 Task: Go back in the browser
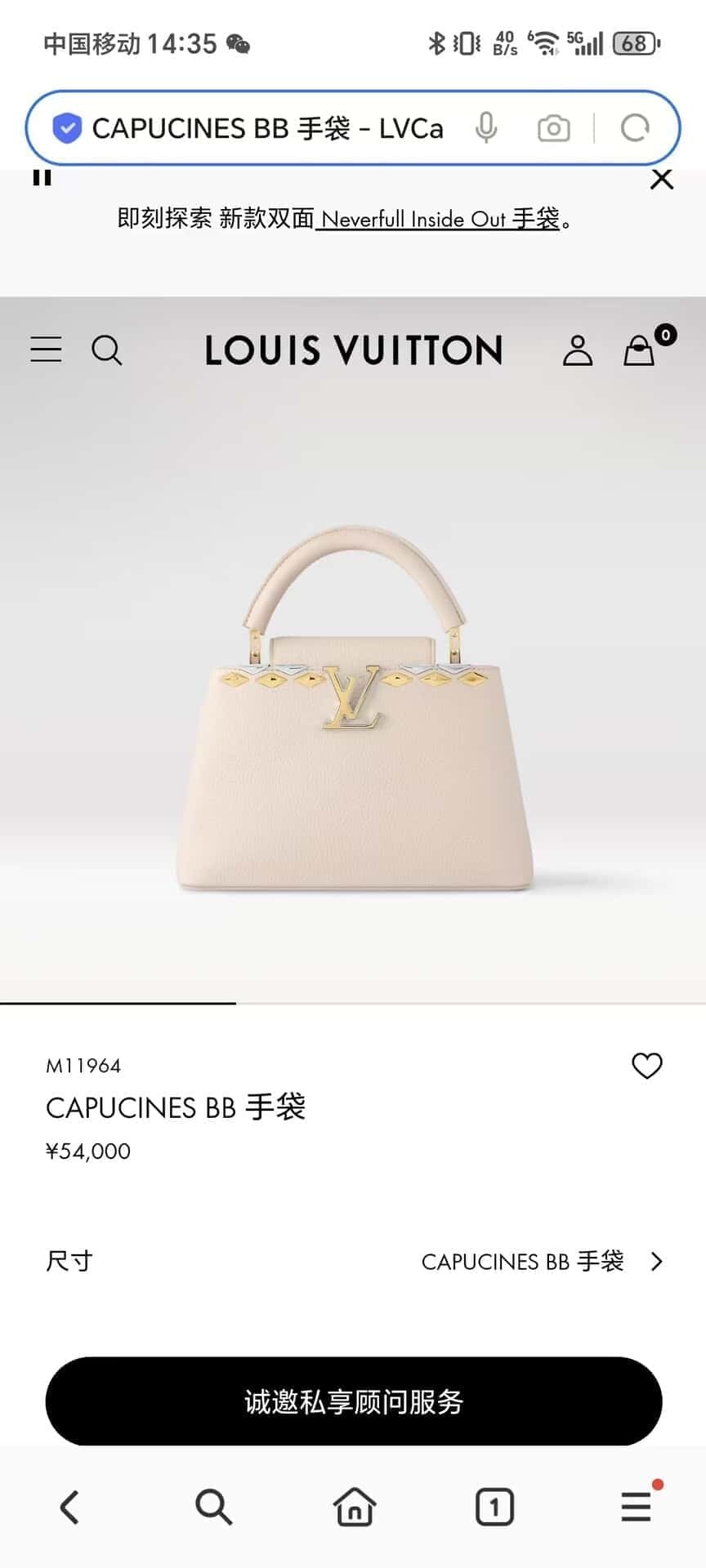(70, 1507)
